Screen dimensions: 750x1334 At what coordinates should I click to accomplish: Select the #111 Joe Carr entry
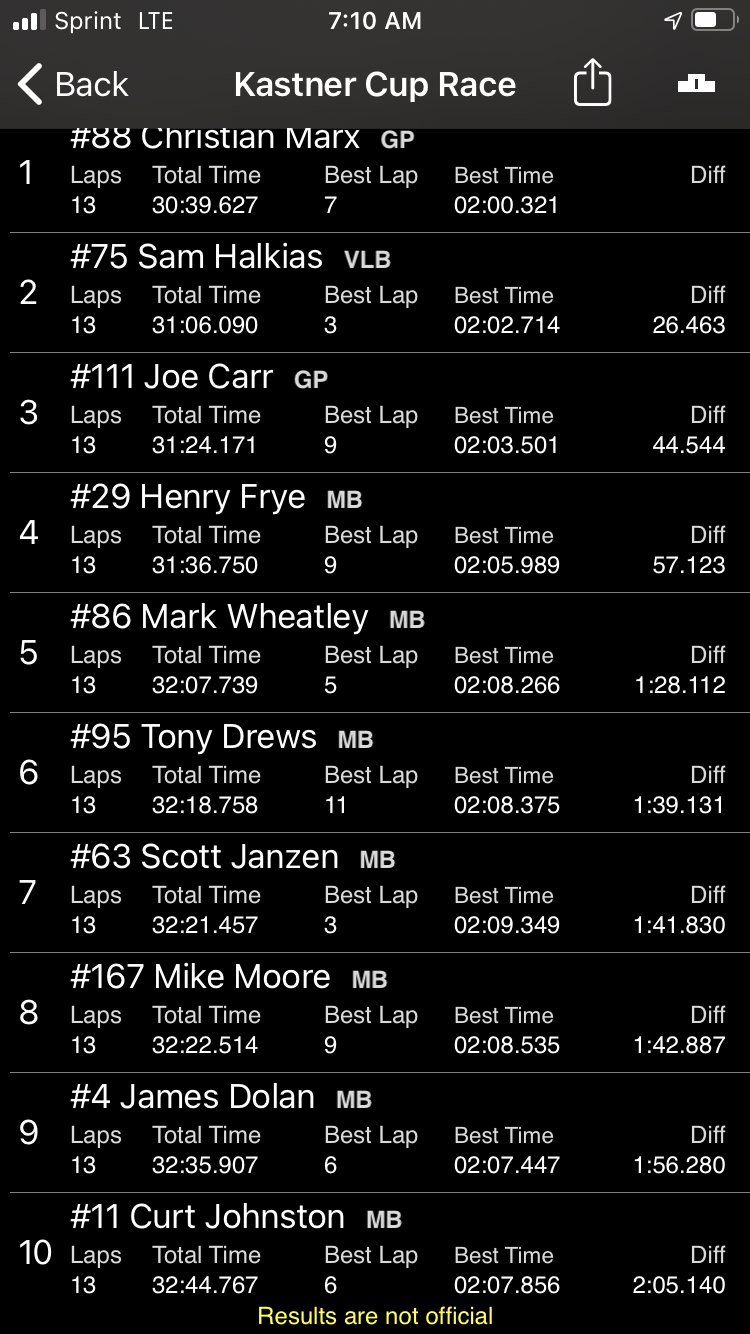pos(375,412)
